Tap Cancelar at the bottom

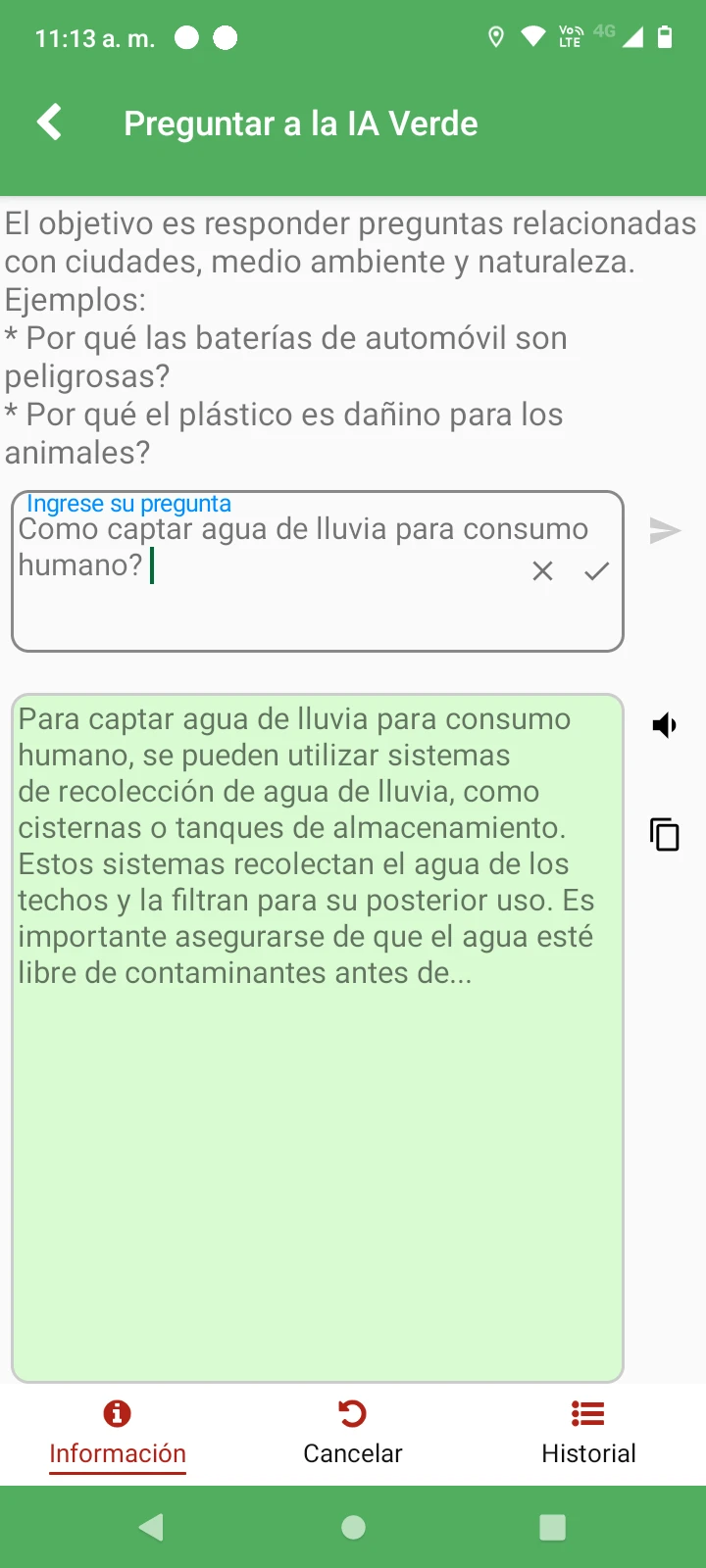(353, 1433)
